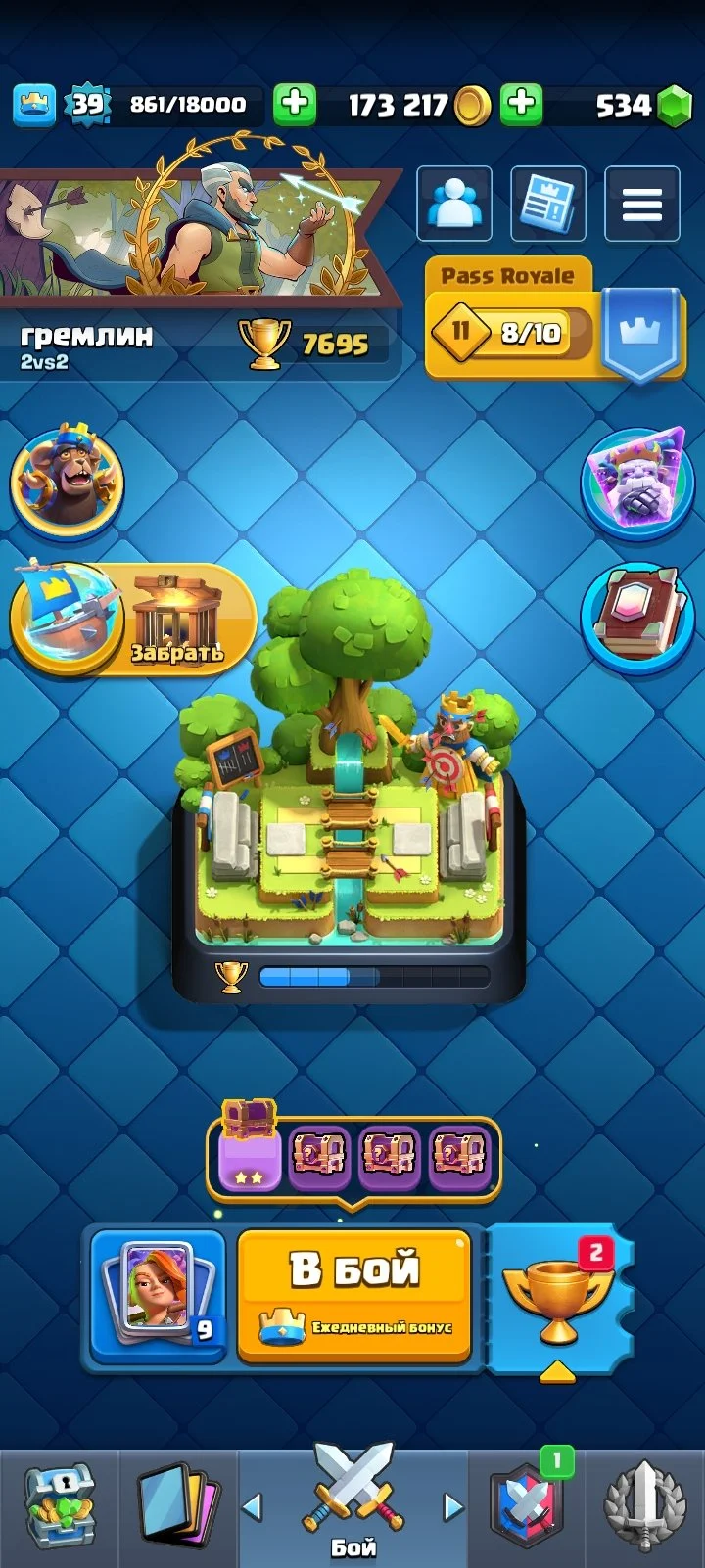
Task: Tap the plus button beside experience bar
Action: point(294,104)
